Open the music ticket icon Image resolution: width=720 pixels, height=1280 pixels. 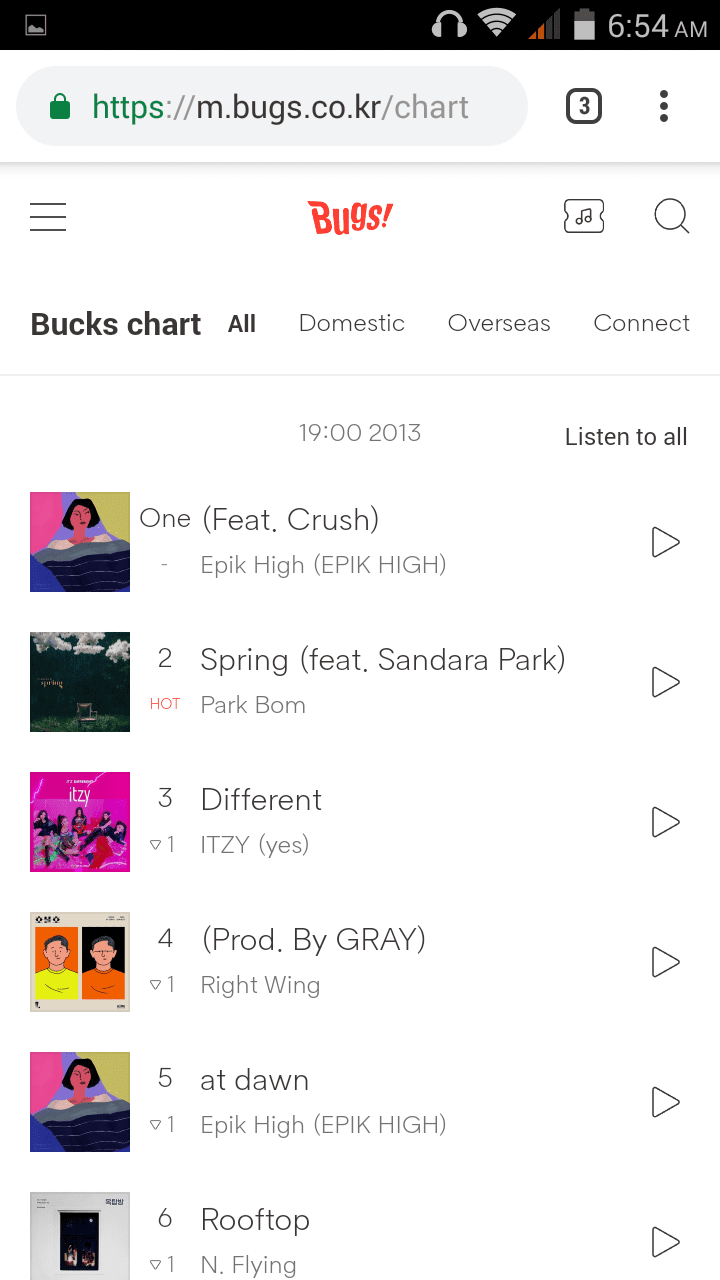[x=584, y=216]
